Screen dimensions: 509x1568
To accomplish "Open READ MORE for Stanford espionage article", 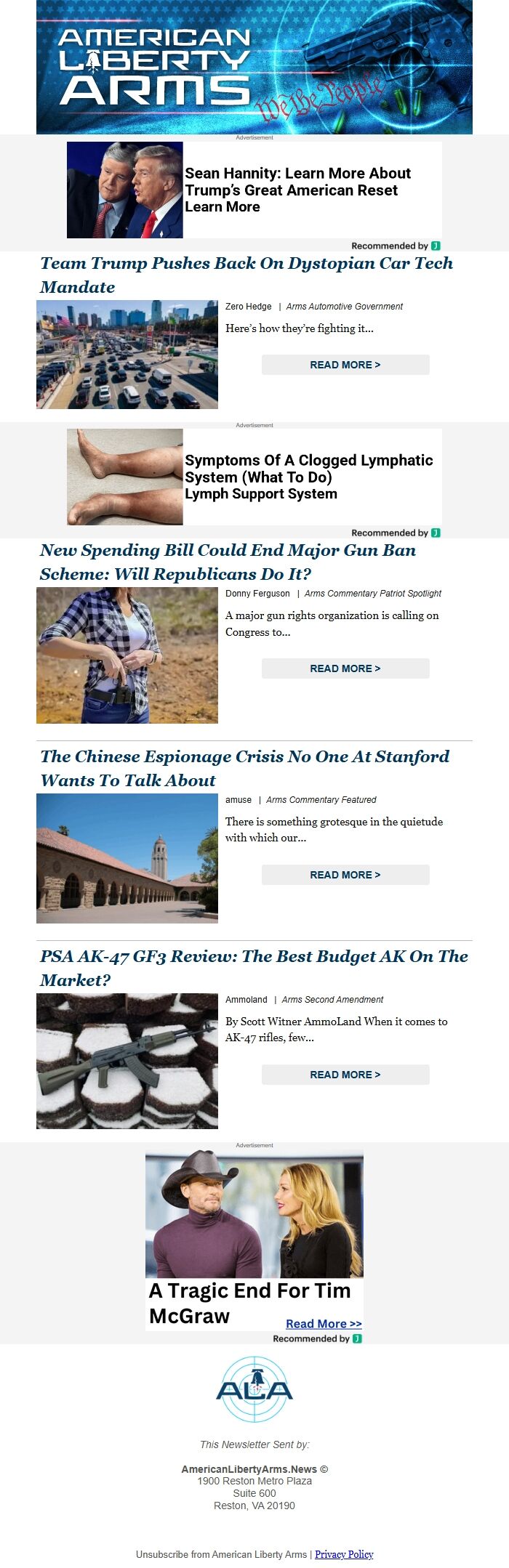I will (x=345, y=875).
